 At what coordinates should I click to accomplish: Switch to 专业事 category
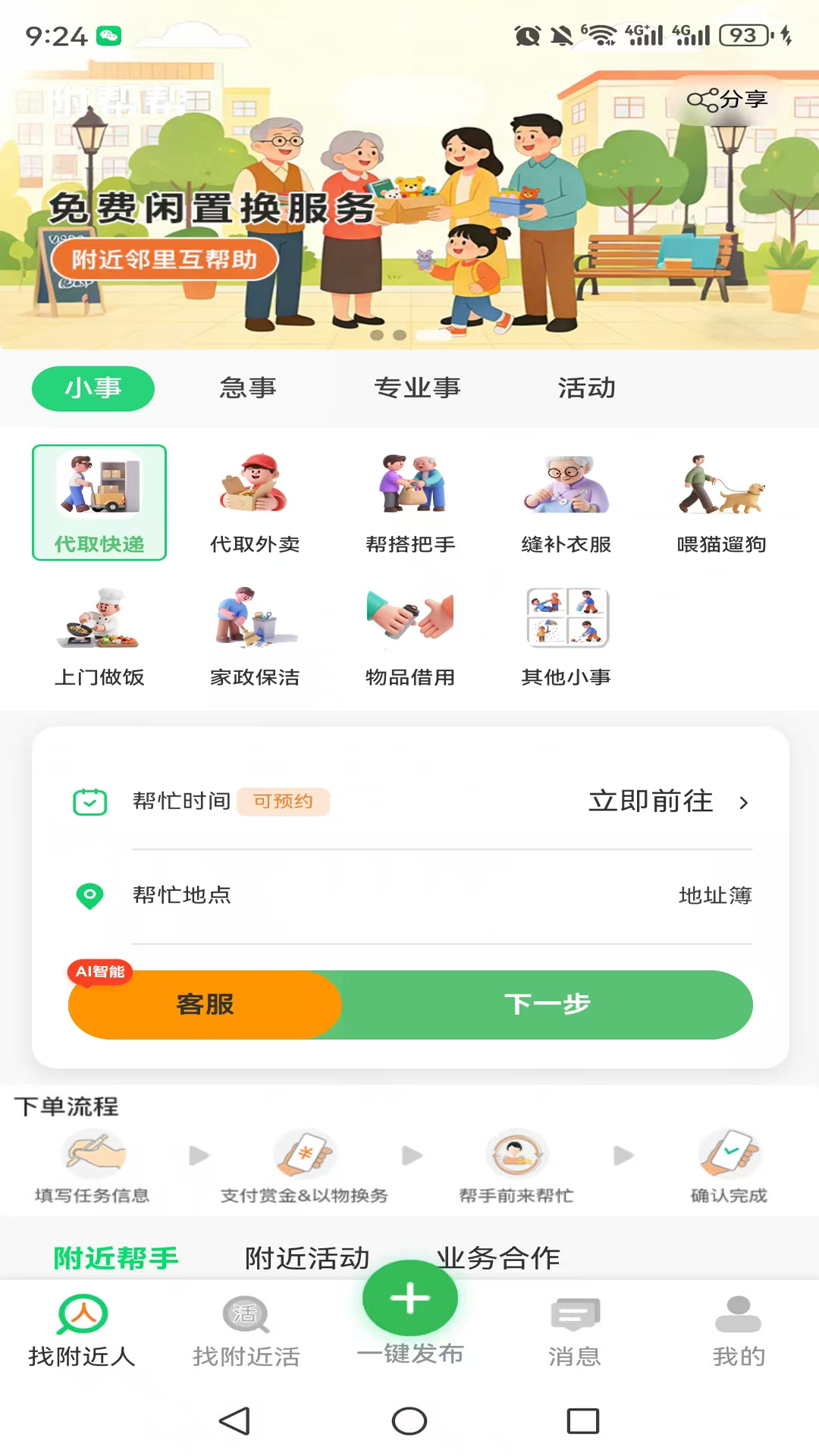418,388
